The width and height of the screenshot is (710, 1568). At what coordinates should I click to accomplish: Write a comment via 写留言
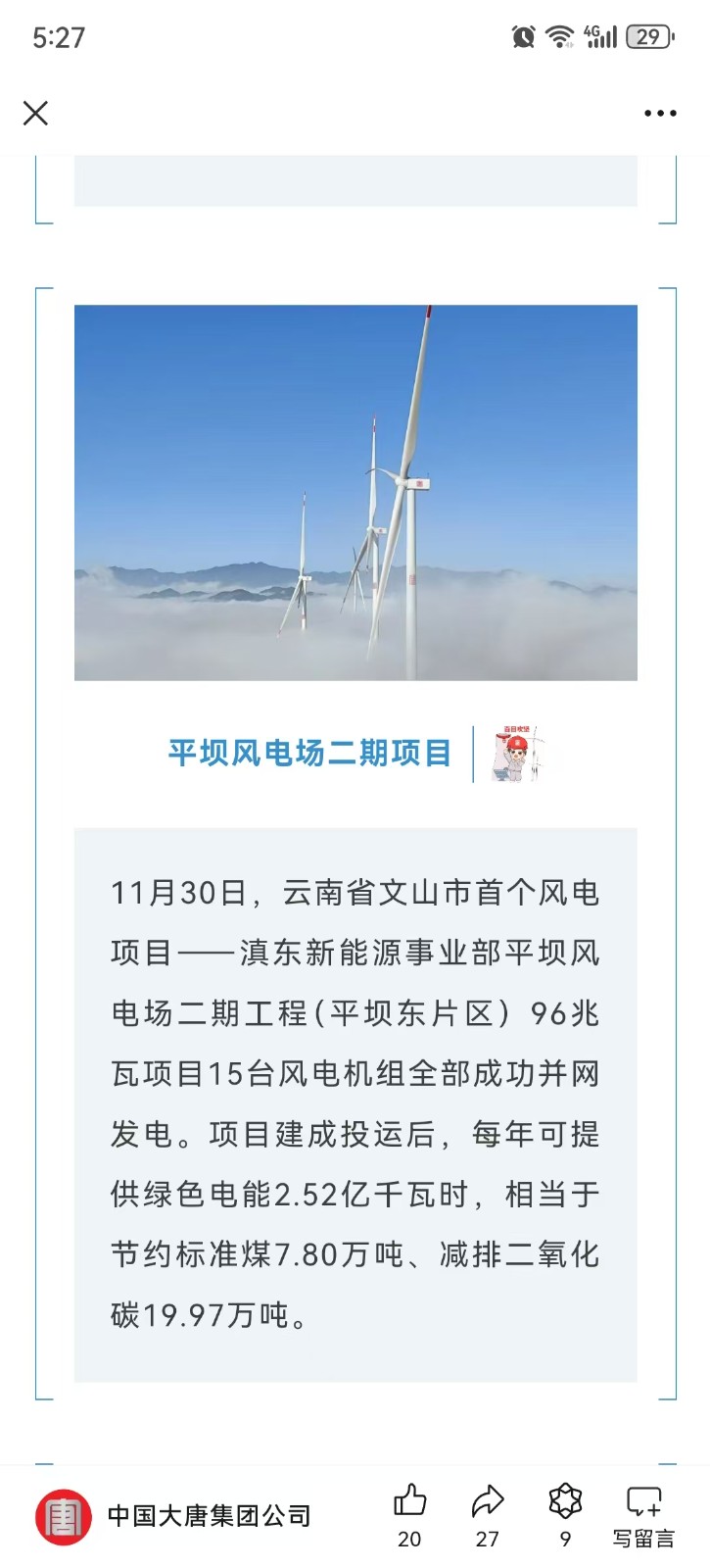(643, 1514)
